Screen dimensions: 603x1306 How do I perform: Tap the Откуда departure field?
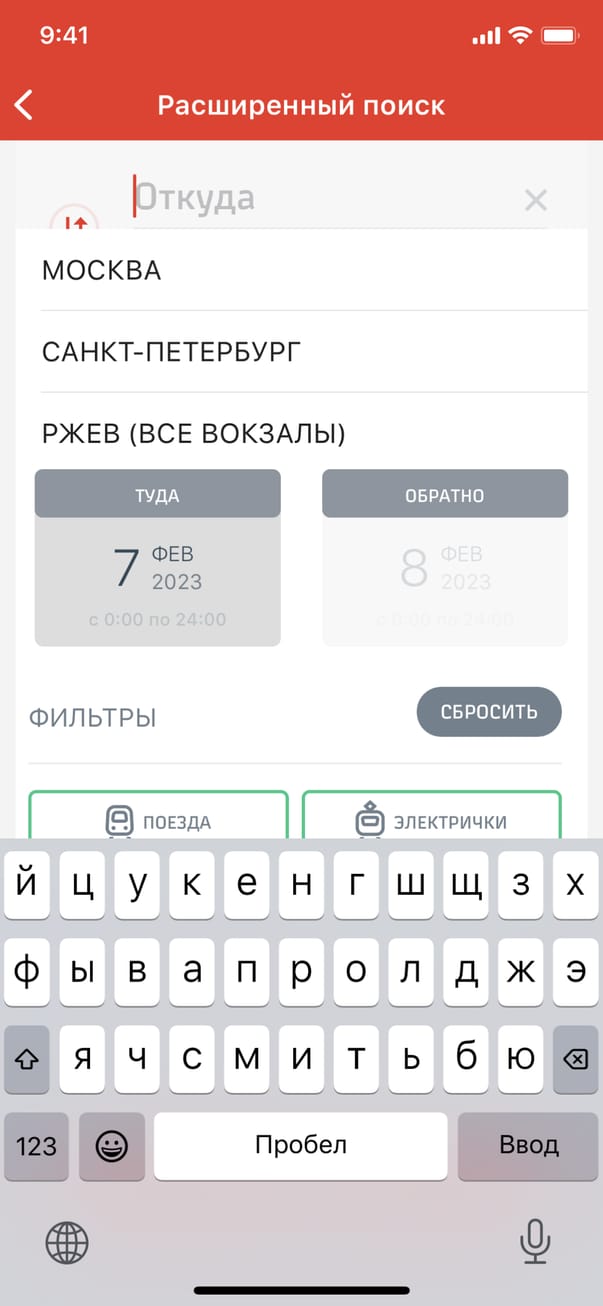pyautogui.click(x=320, y=198)
